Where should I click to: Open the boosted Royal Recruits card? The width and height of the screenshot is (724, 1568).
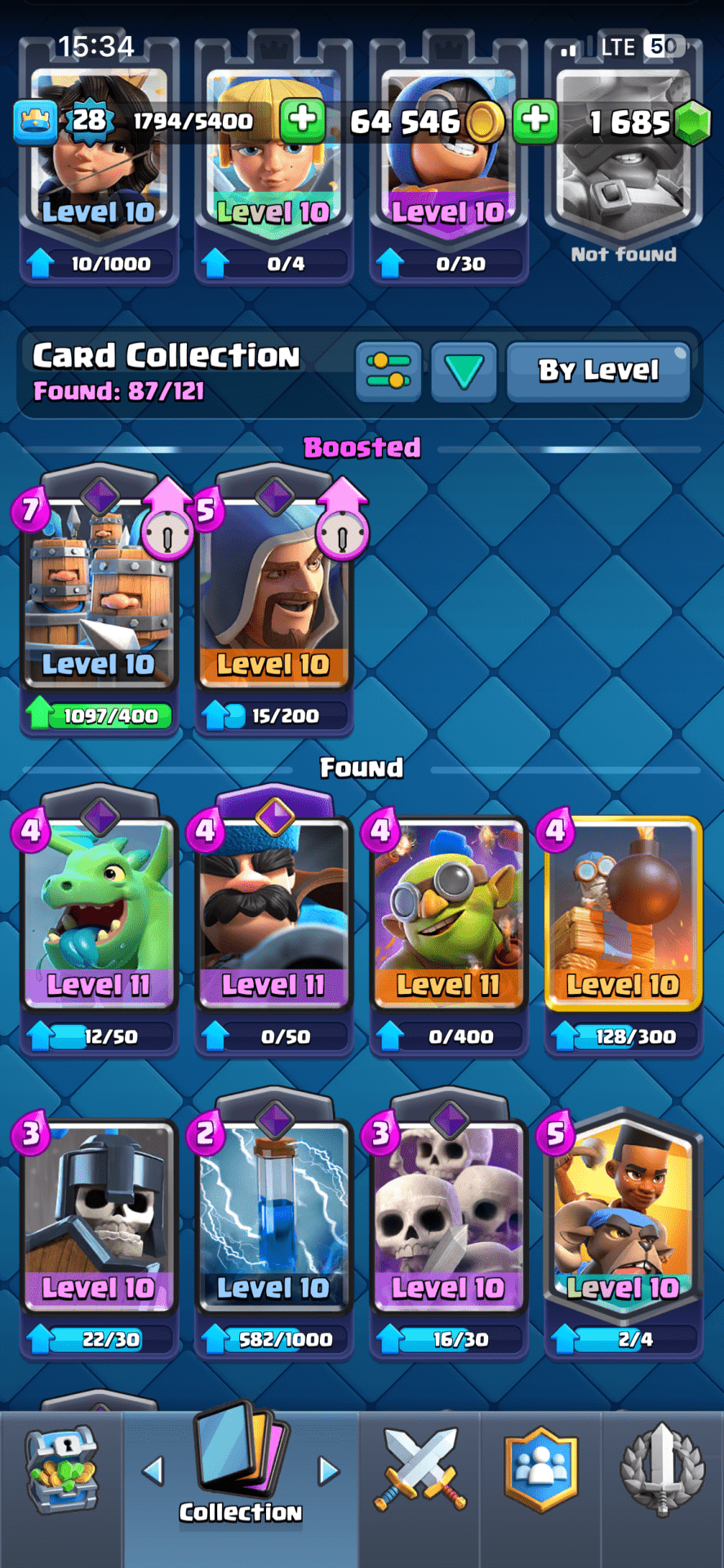(98, 596)
